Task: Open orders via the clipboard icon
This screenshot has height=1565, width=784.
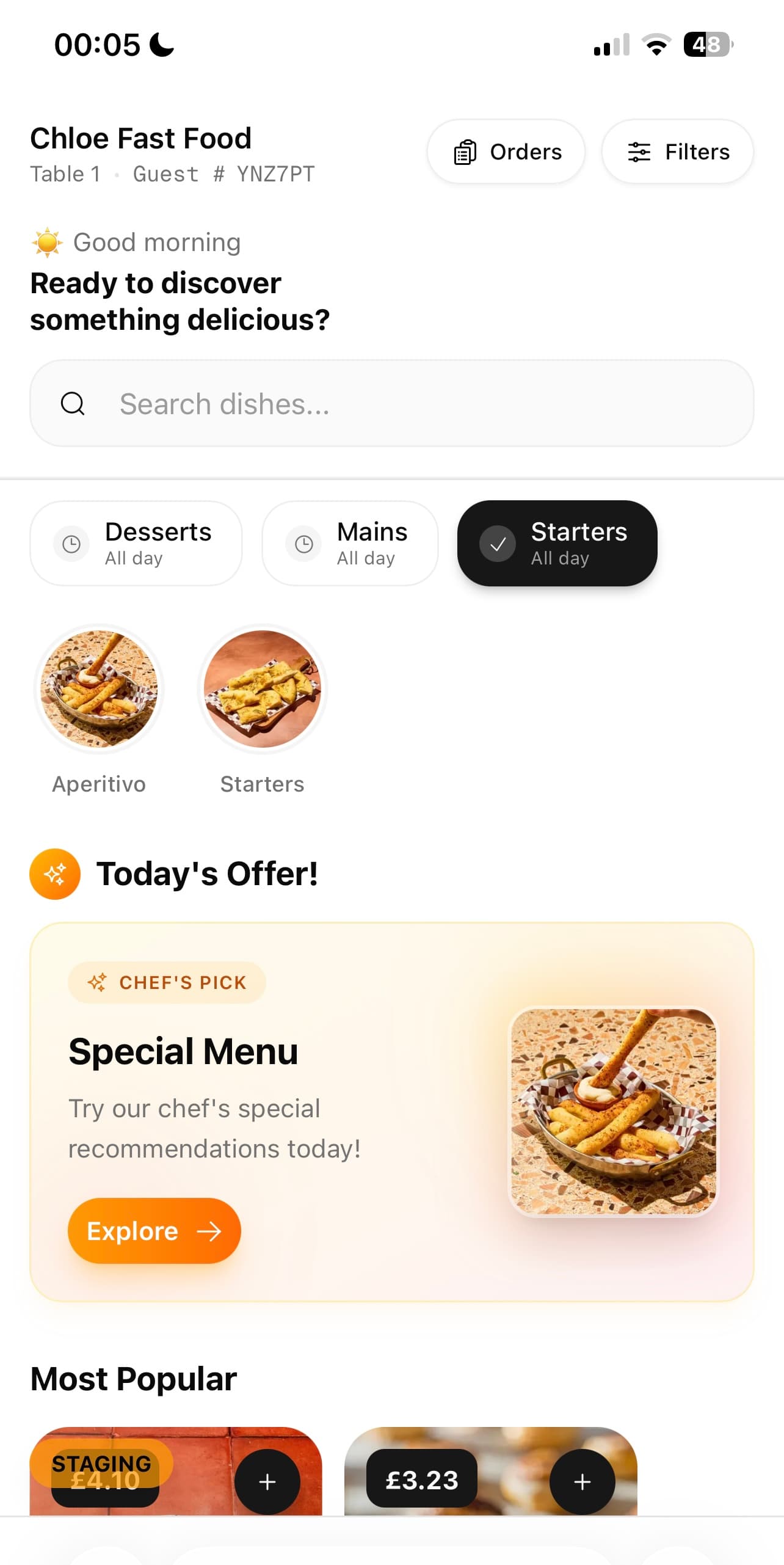Action: (x=465, y=151)
